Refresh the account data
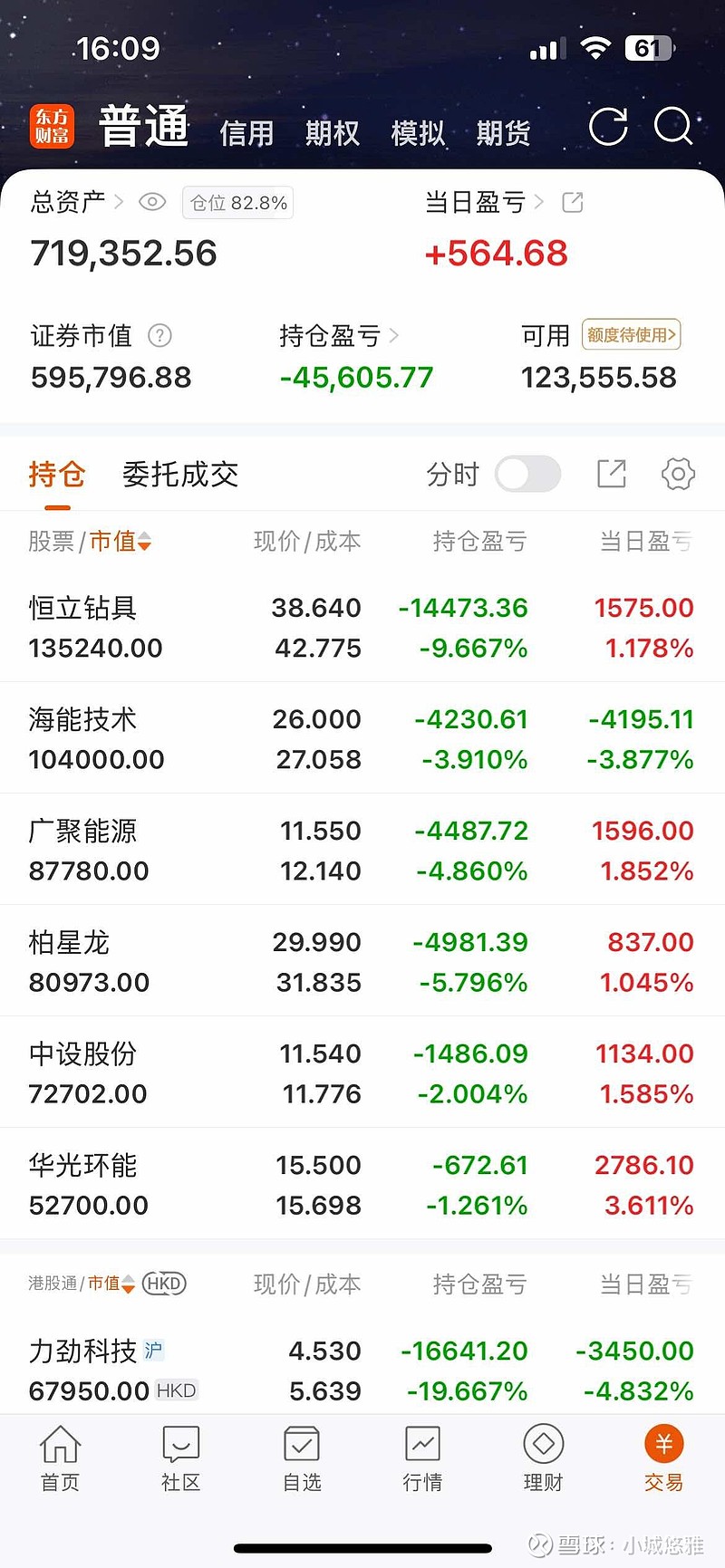 coord(607,128)
